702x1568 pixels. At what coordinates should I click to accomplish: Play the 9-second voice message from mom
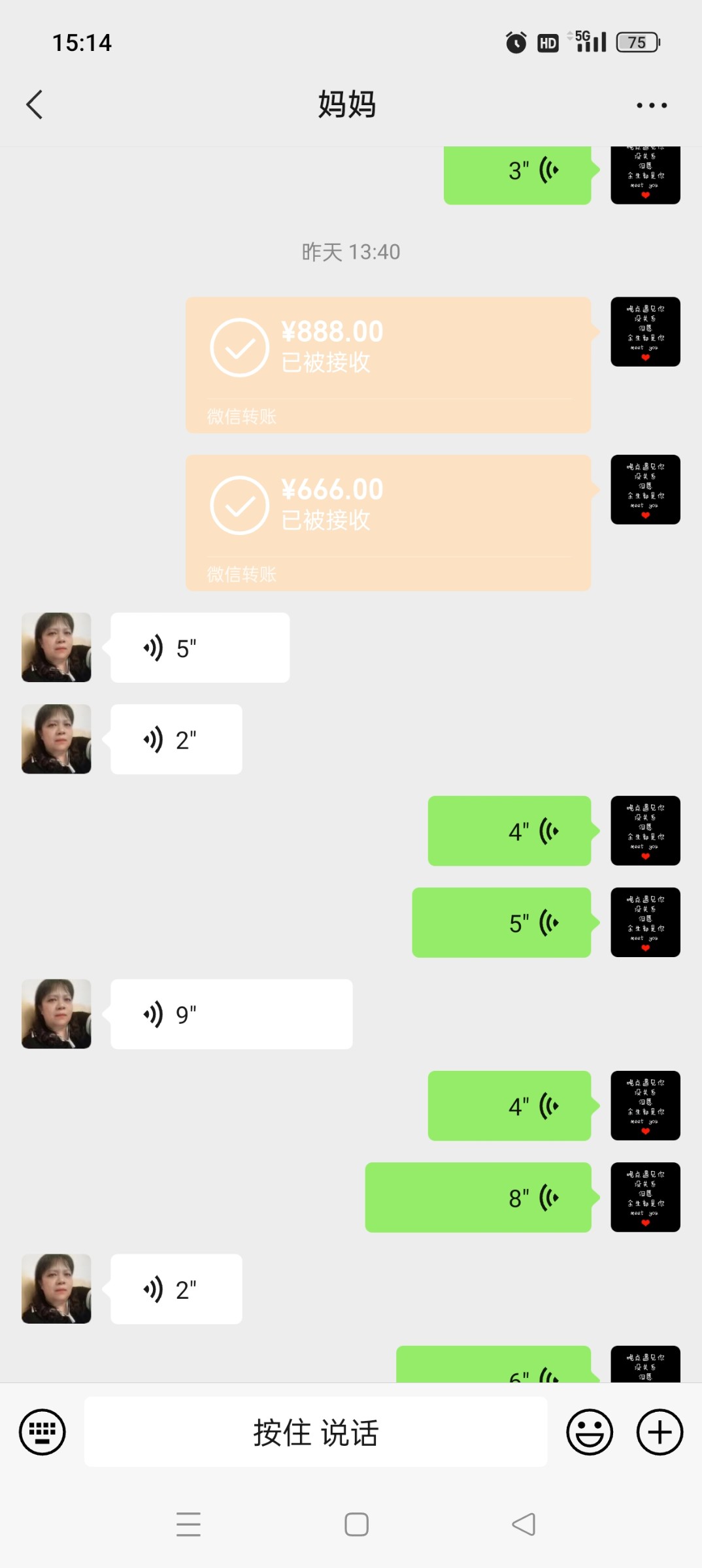(231, 1014)
